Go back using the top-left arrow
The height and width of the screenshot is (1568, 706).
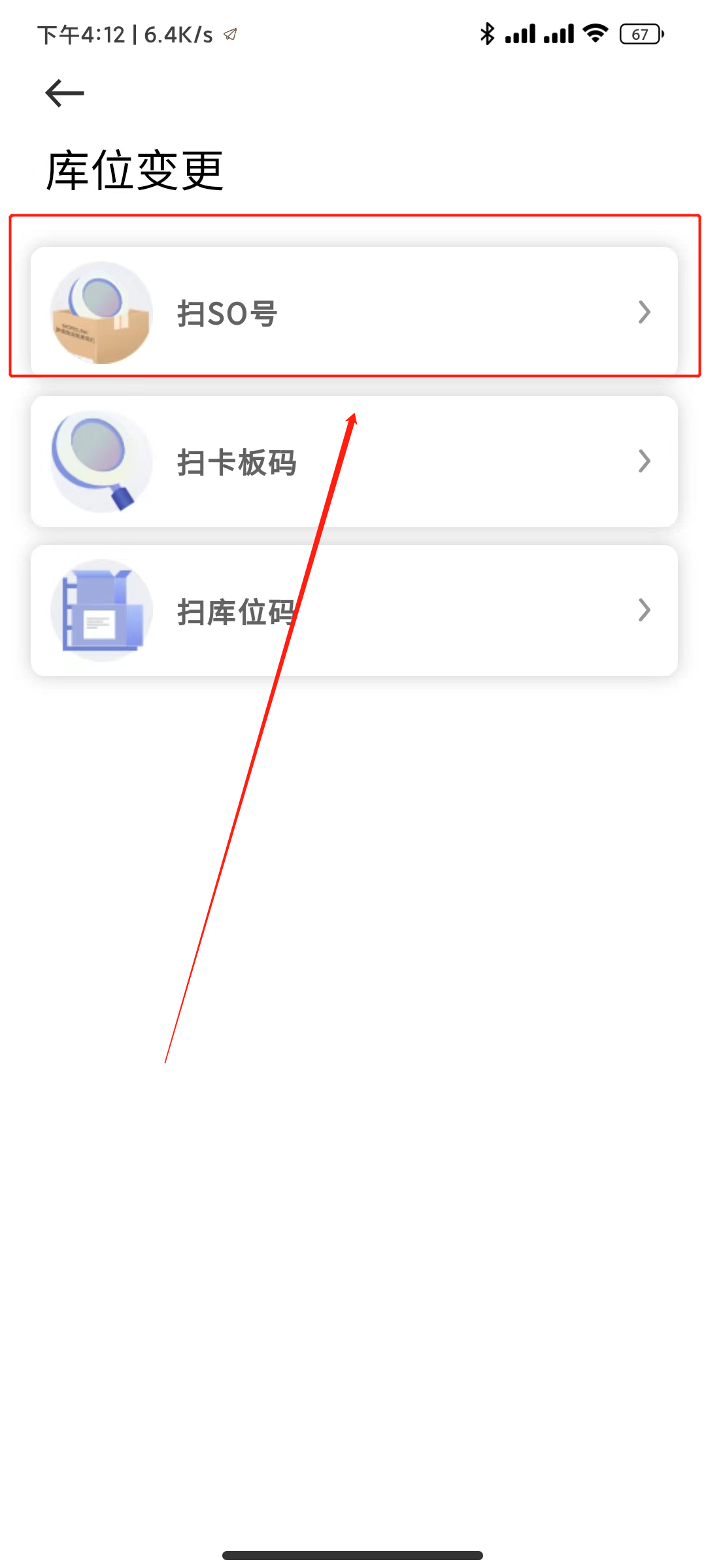pyautogui.click(x=64, y=93)
